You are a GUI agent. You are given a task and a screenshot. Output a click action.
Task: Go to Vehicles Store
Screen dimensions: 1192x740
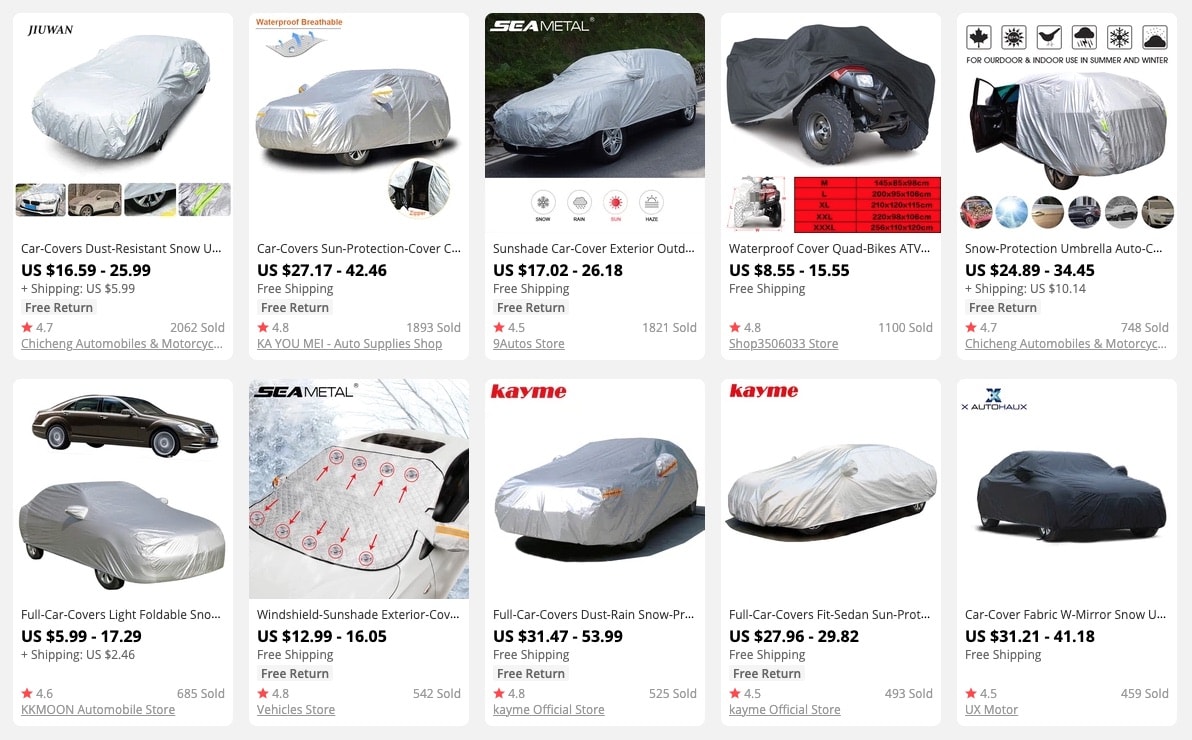(296, 710)
